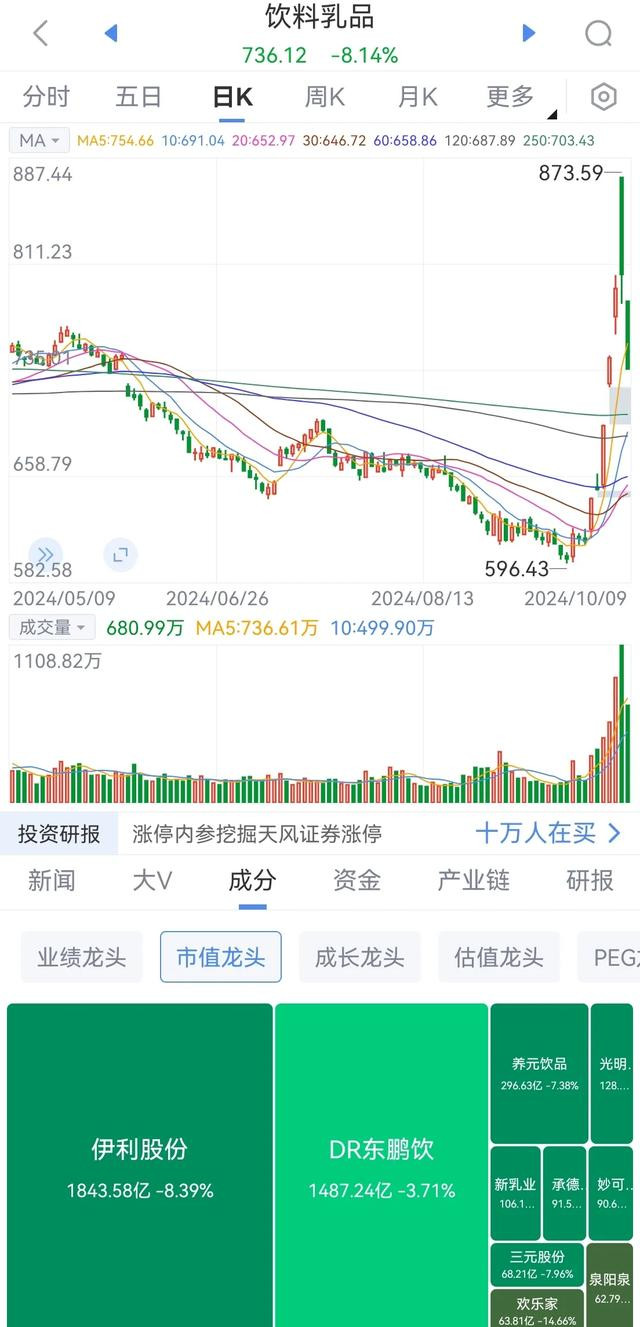
Task: Switch to the 资金 tab
Action: (356, 881)
